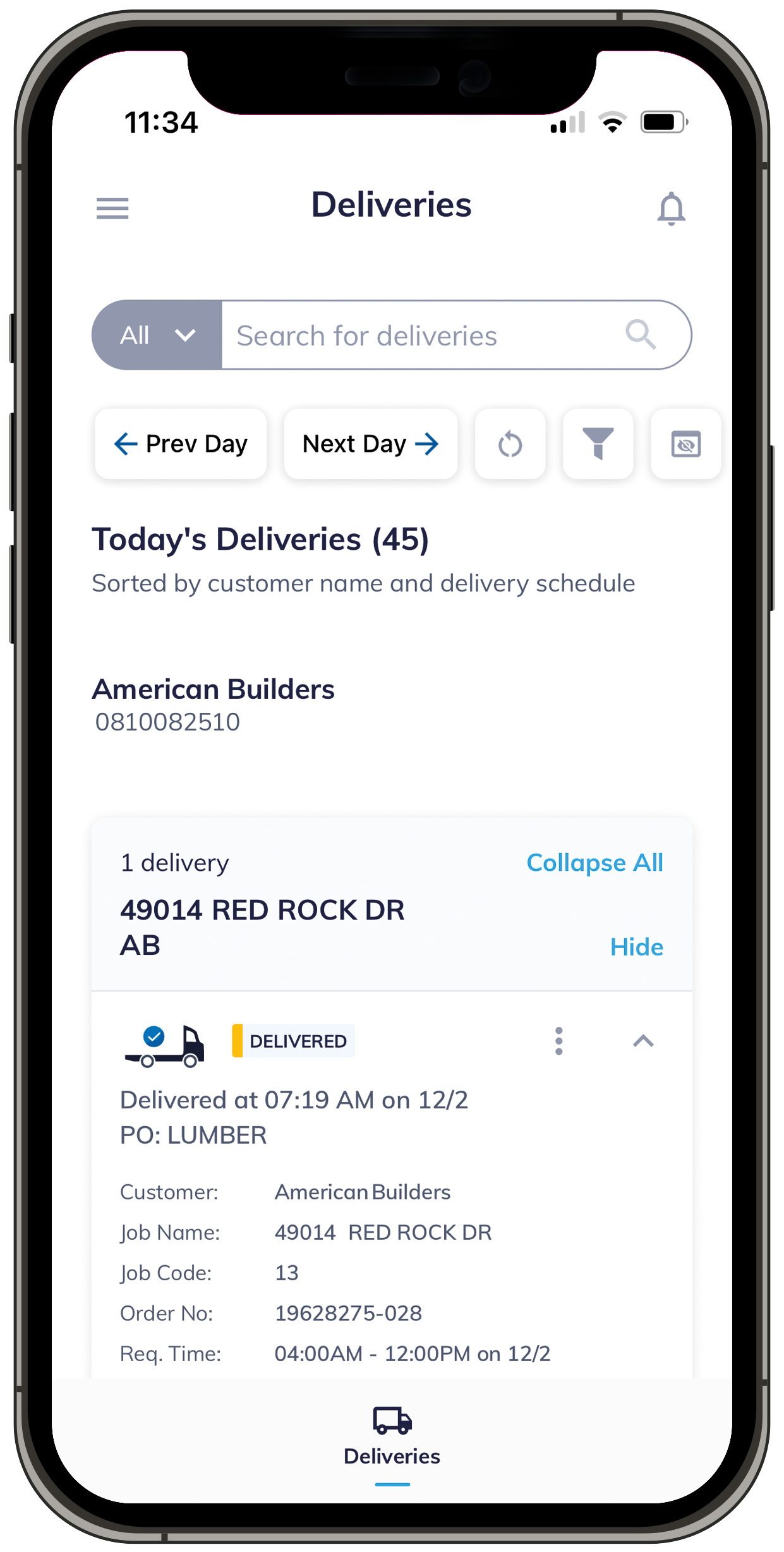
Task: Collapse the delivered order details chevron
Action: pyautogui.click(x=643, y=1041)
